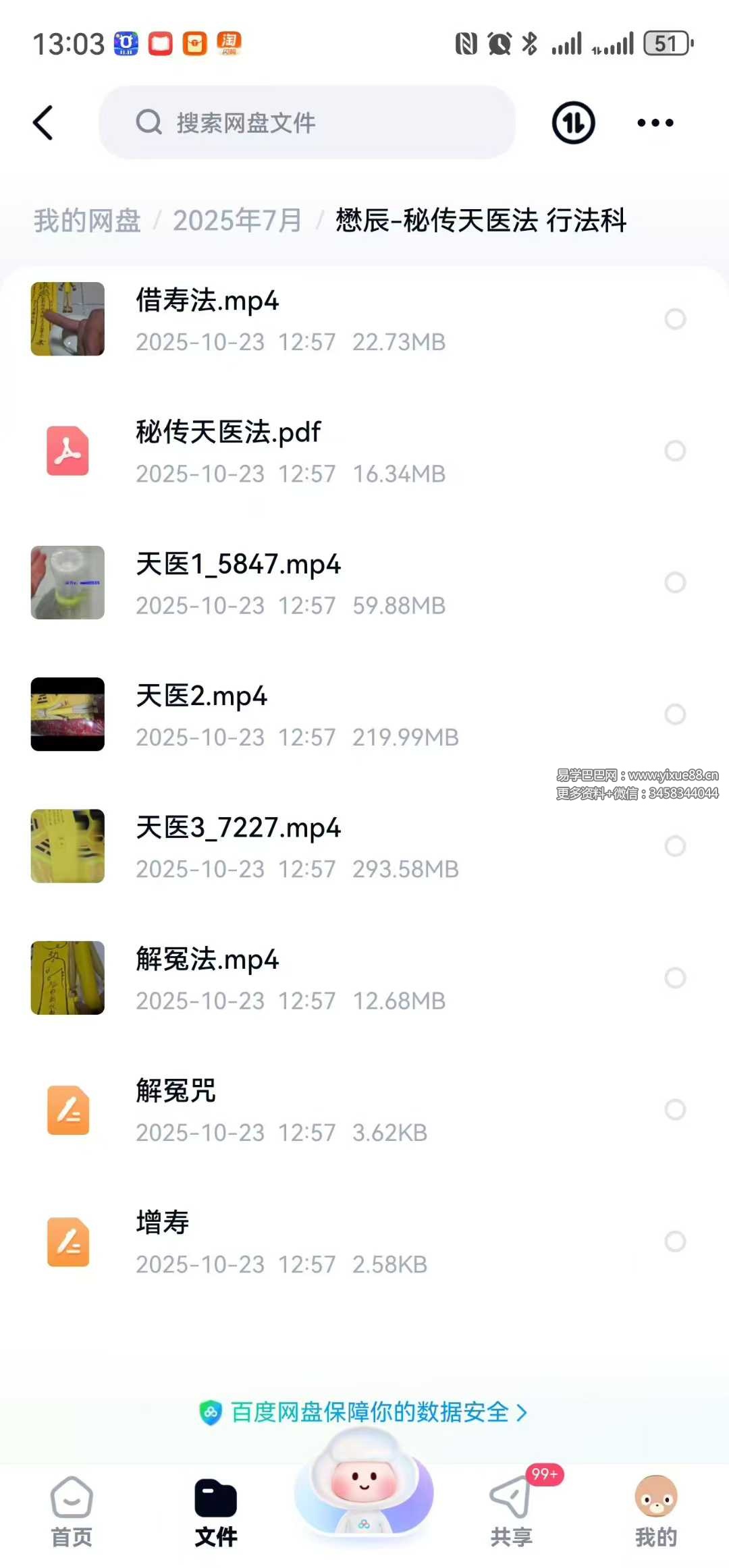
Task: Select the checkbox for 天医3_7227.mp4
Action: point(675,846)
